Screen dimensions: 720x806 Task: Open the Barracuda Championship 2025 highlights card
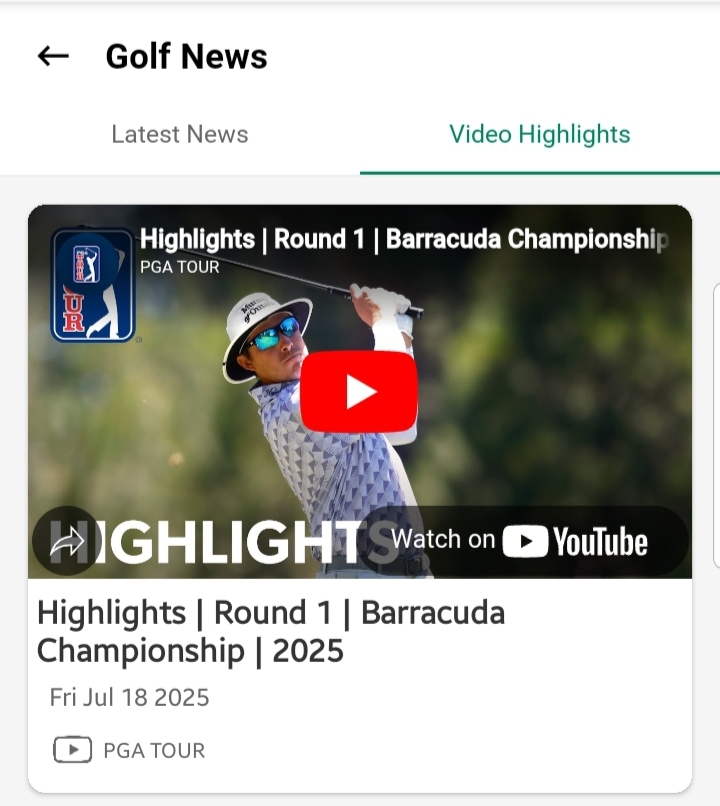pyautogui.click(x=270, y=631)
